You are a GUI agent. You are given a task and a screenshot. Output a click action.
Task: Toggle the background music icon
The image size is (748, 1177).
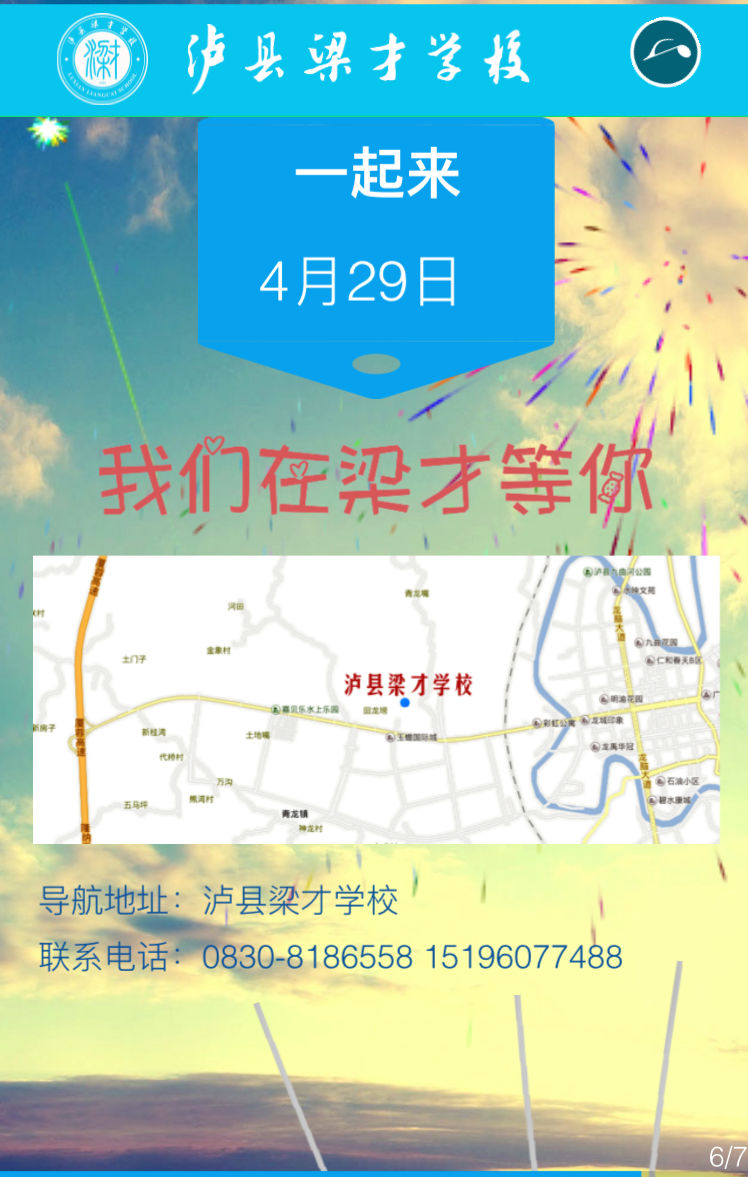(665, 52)
